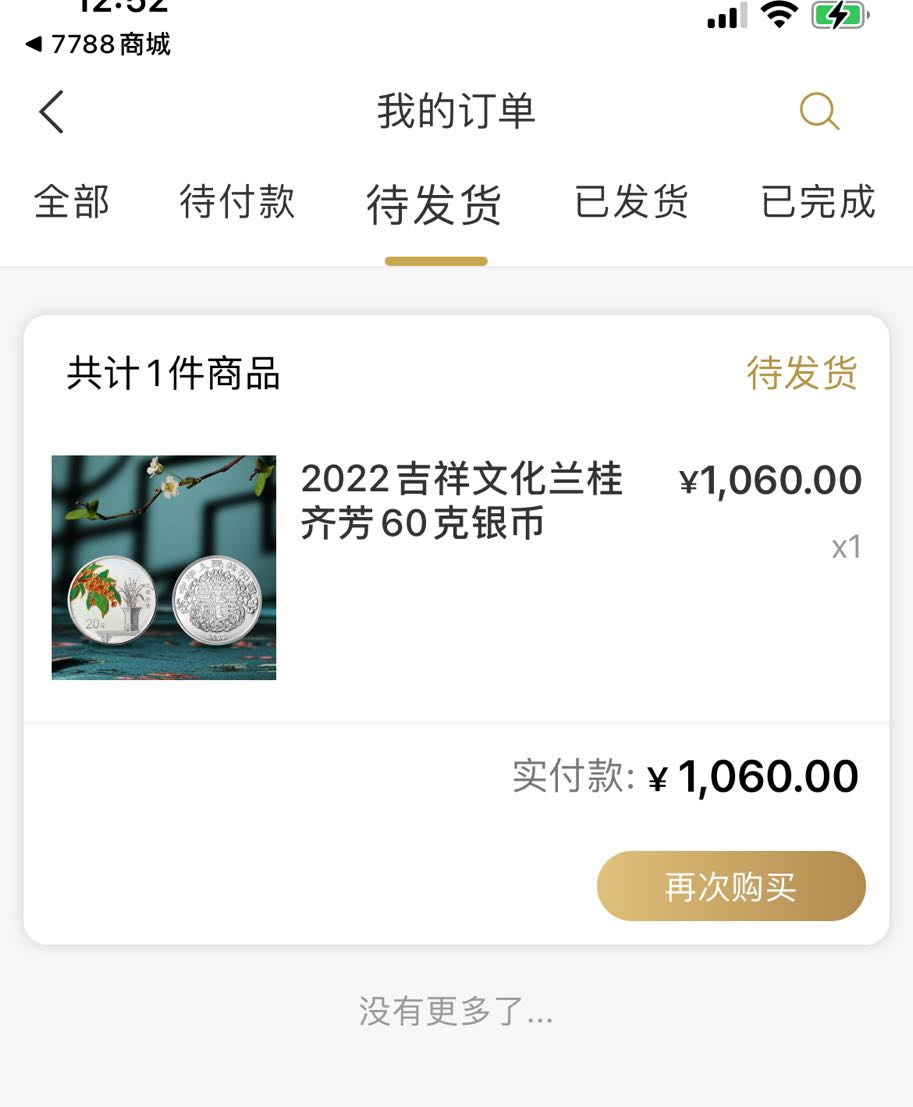Open the order search icon
The width and height of the screenshot is (913, 1107).
pos(819,111)
